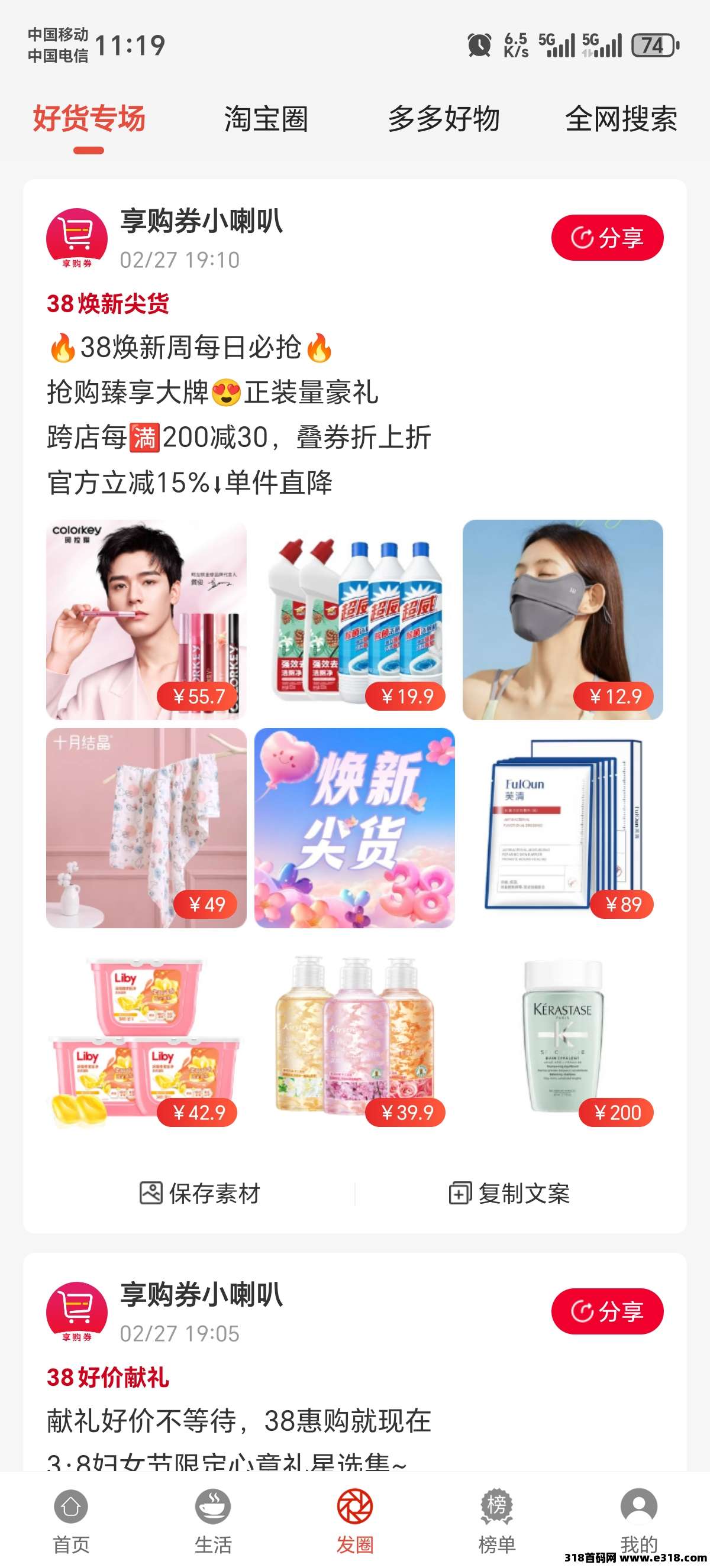Image resolution: width=710 pixels, height=1568 pixels.
Task: Open the FulQun mask product at ¥89
Action: pos(563,827)
